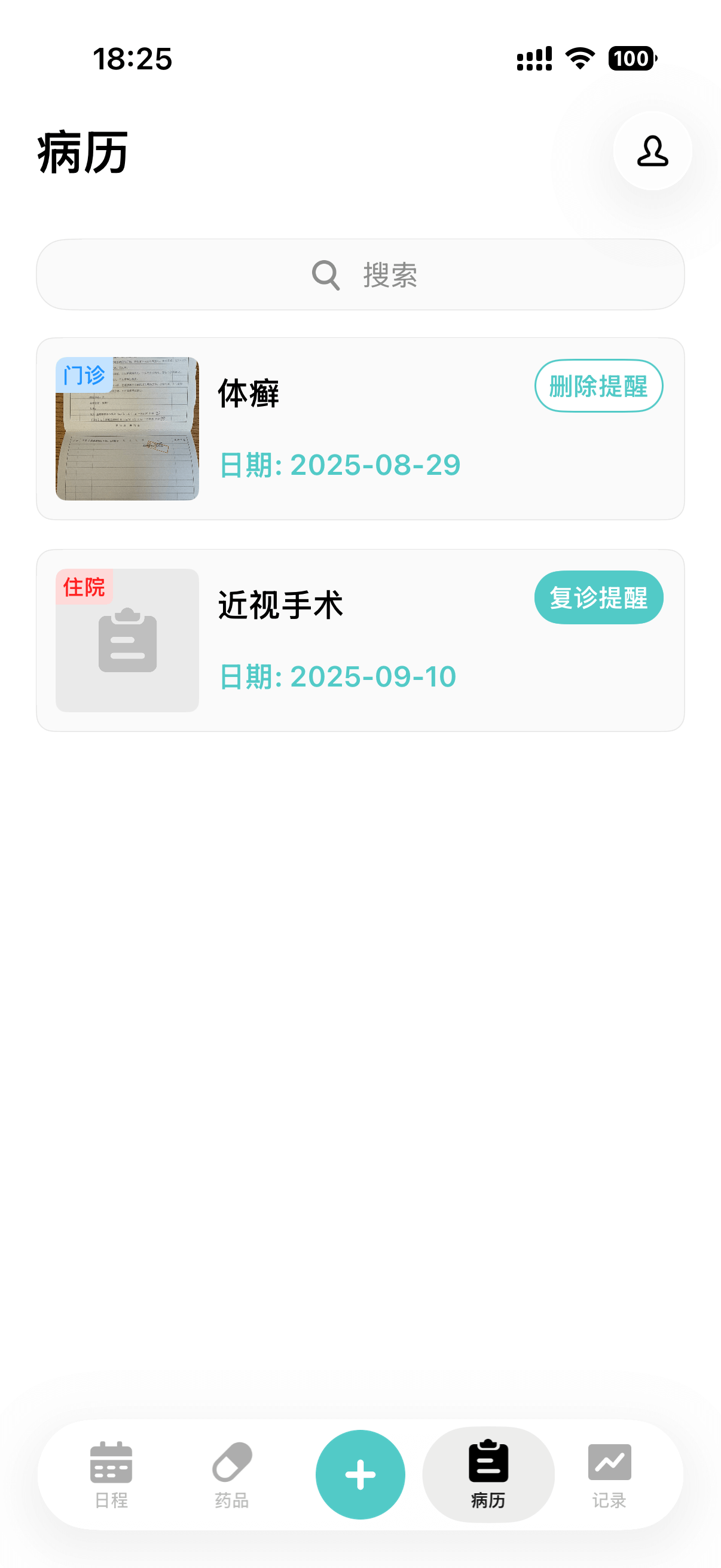This screenshot has width=721, height=1568.
Task: Tap the 搜索 search field
Action: pyautogui.click(x=360, y=274)
